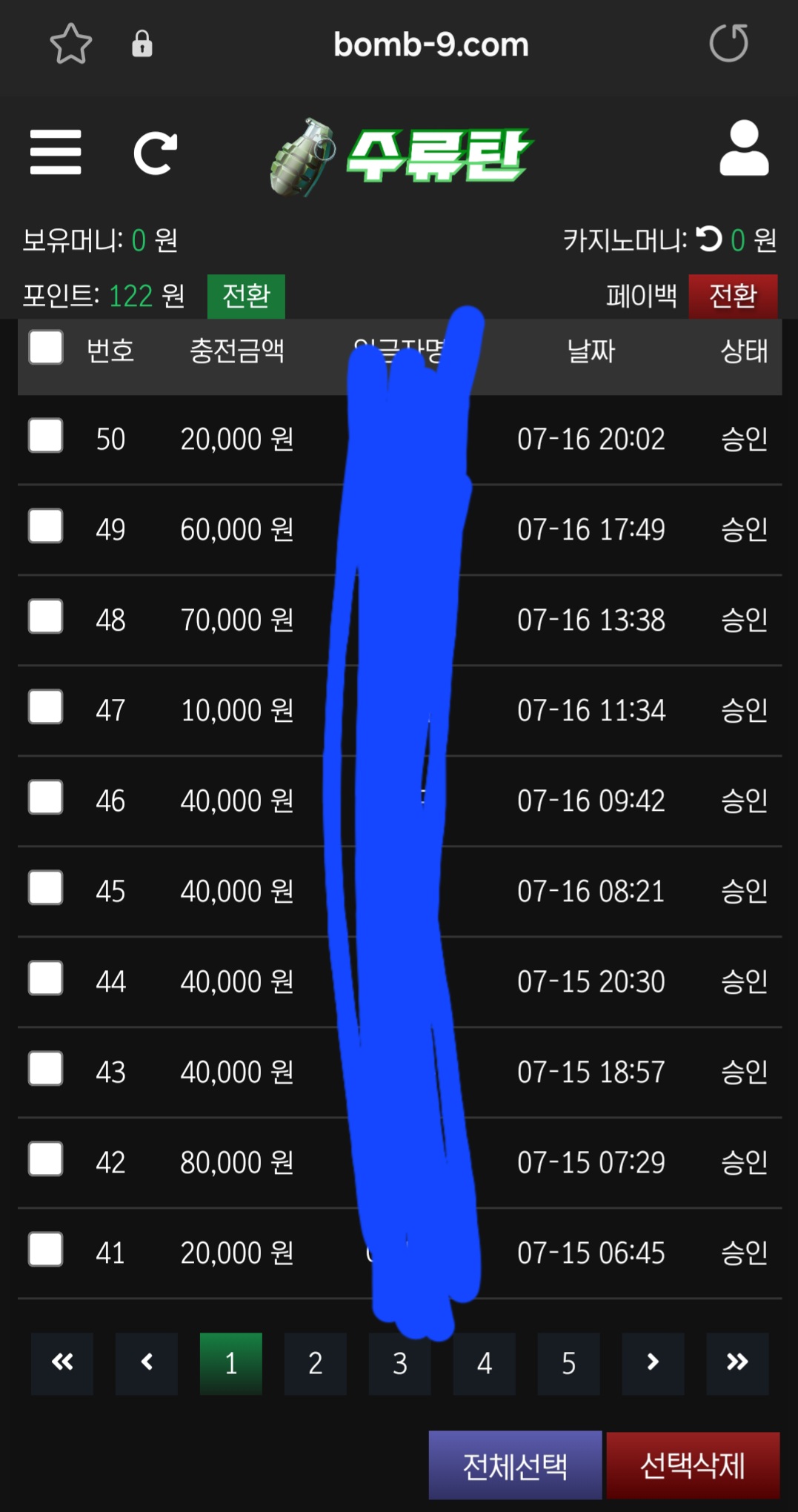This screenshot has height=1512, width=798.
Task: Refresh the 카지노머니 balance
Action: point(709,239)
